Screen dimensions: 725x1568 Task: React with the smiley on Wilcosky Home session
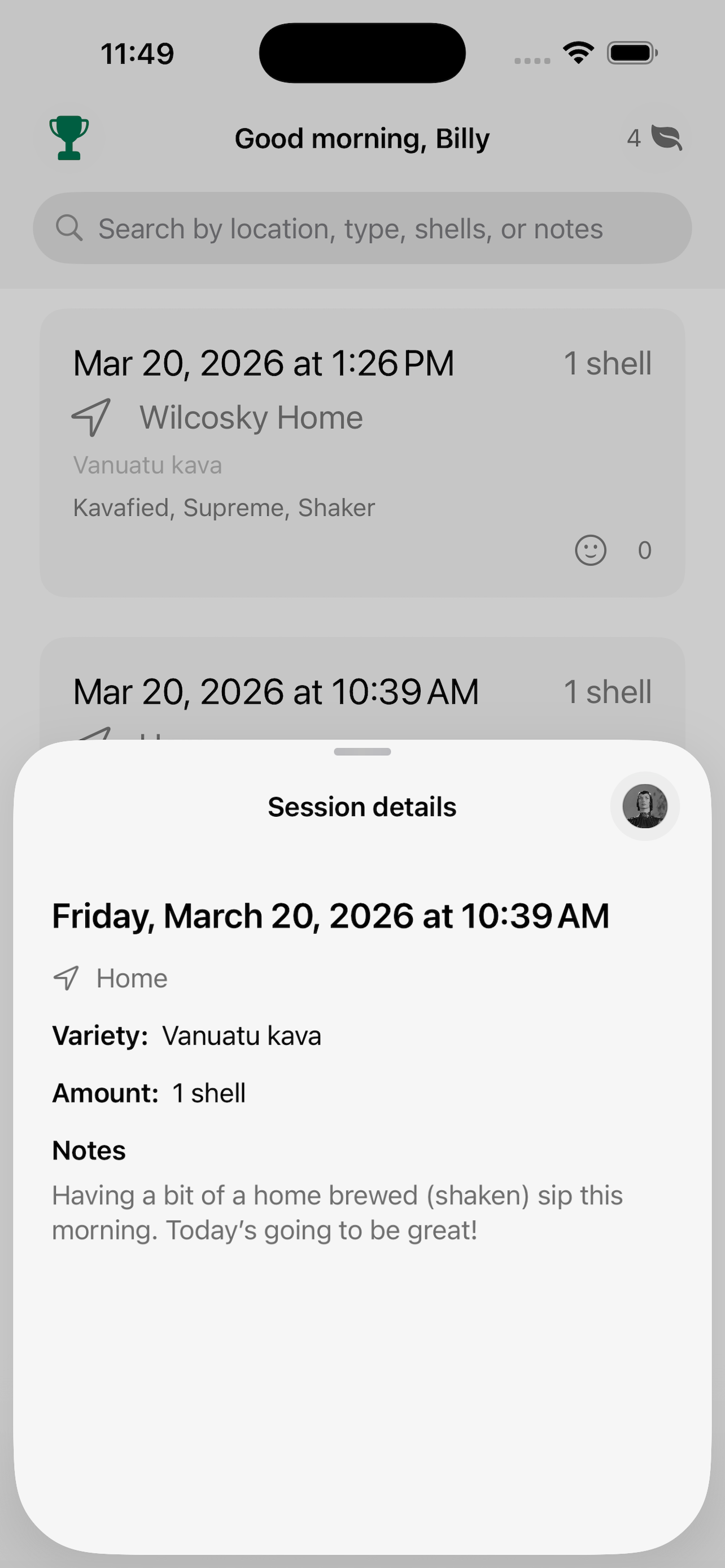pos(591,550)
